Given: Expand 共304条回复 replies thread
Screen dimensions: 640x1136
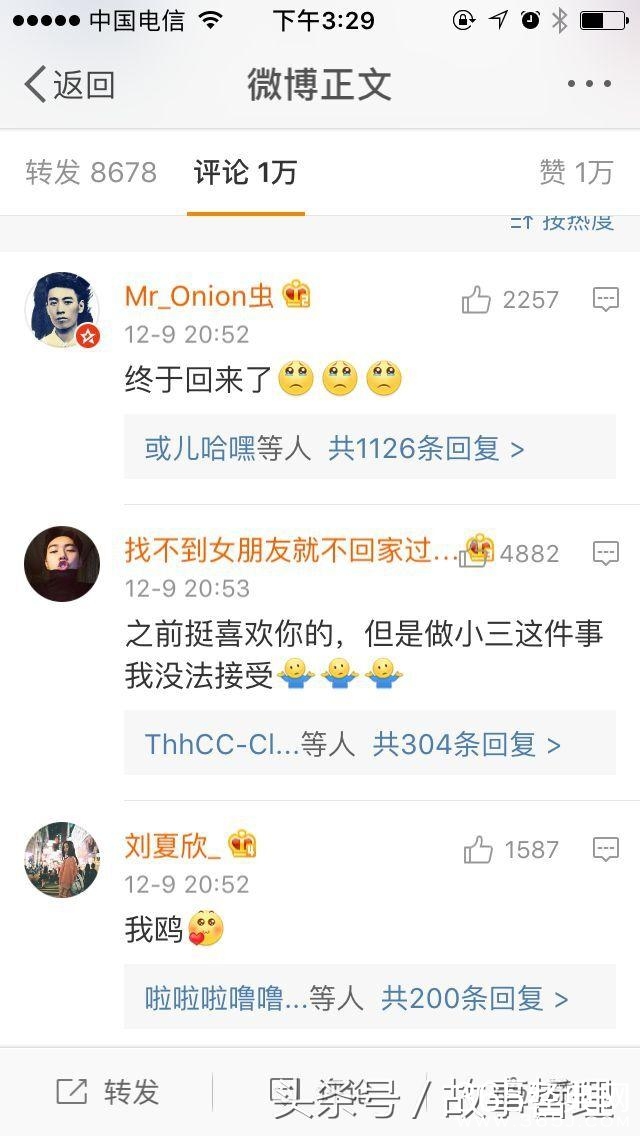Looking at the screenshot, I should pyautogui.click(x=466, y=744).
